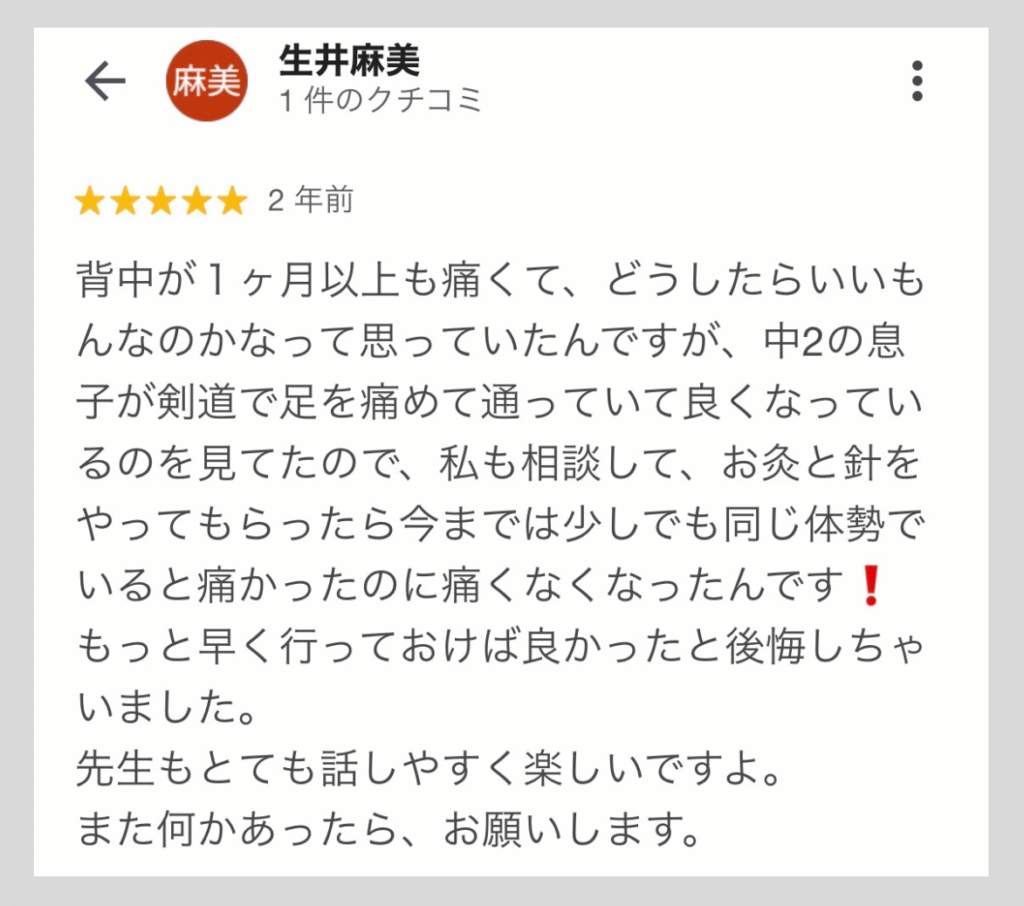
Task: View reviewer 生井麻美's profile name link
Action: point(349,62)
